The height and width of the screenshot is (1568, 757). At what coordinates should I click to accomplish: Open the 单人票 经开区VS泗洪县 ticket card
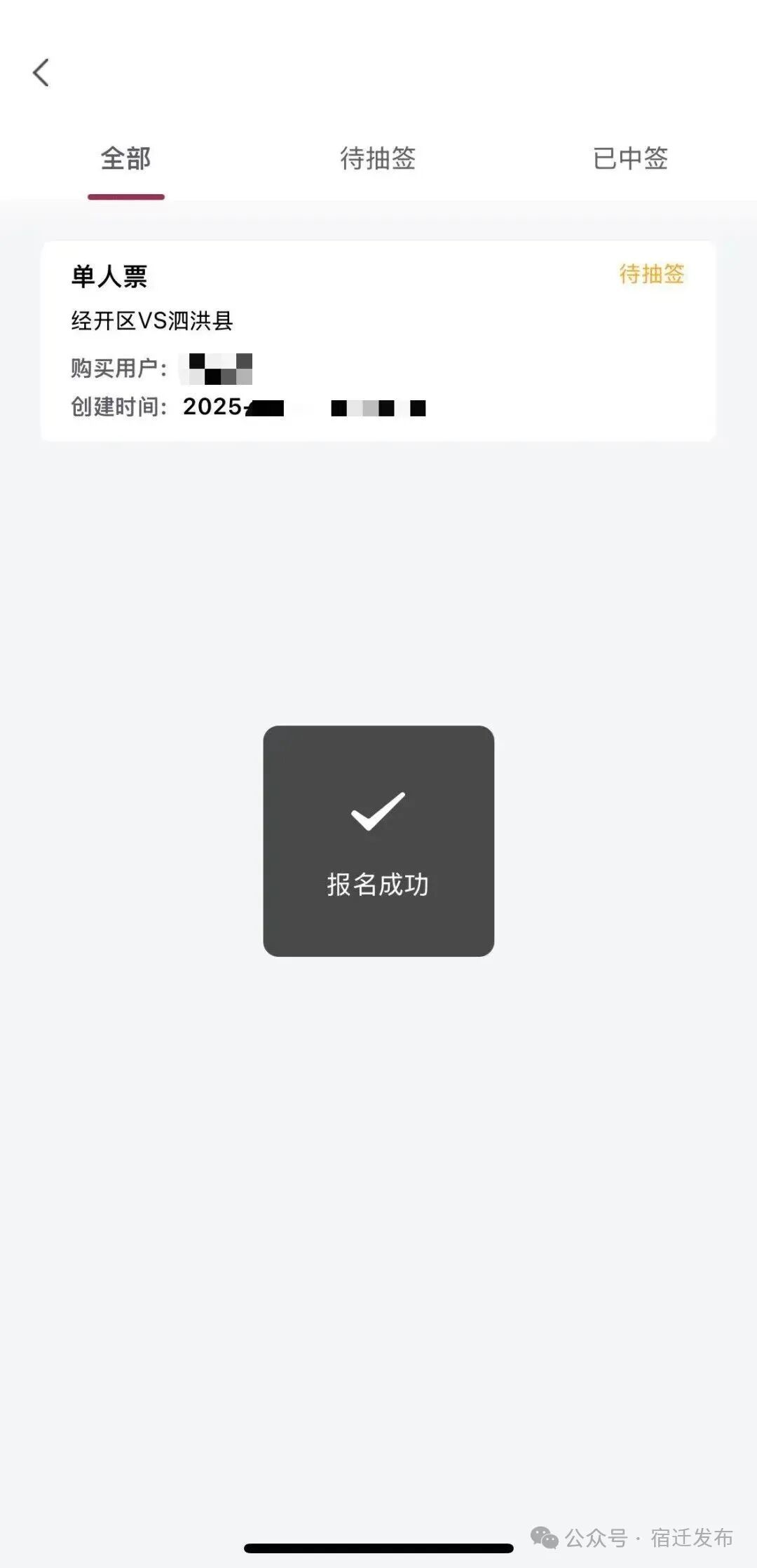pyautogui.click(x=378, y=341)
